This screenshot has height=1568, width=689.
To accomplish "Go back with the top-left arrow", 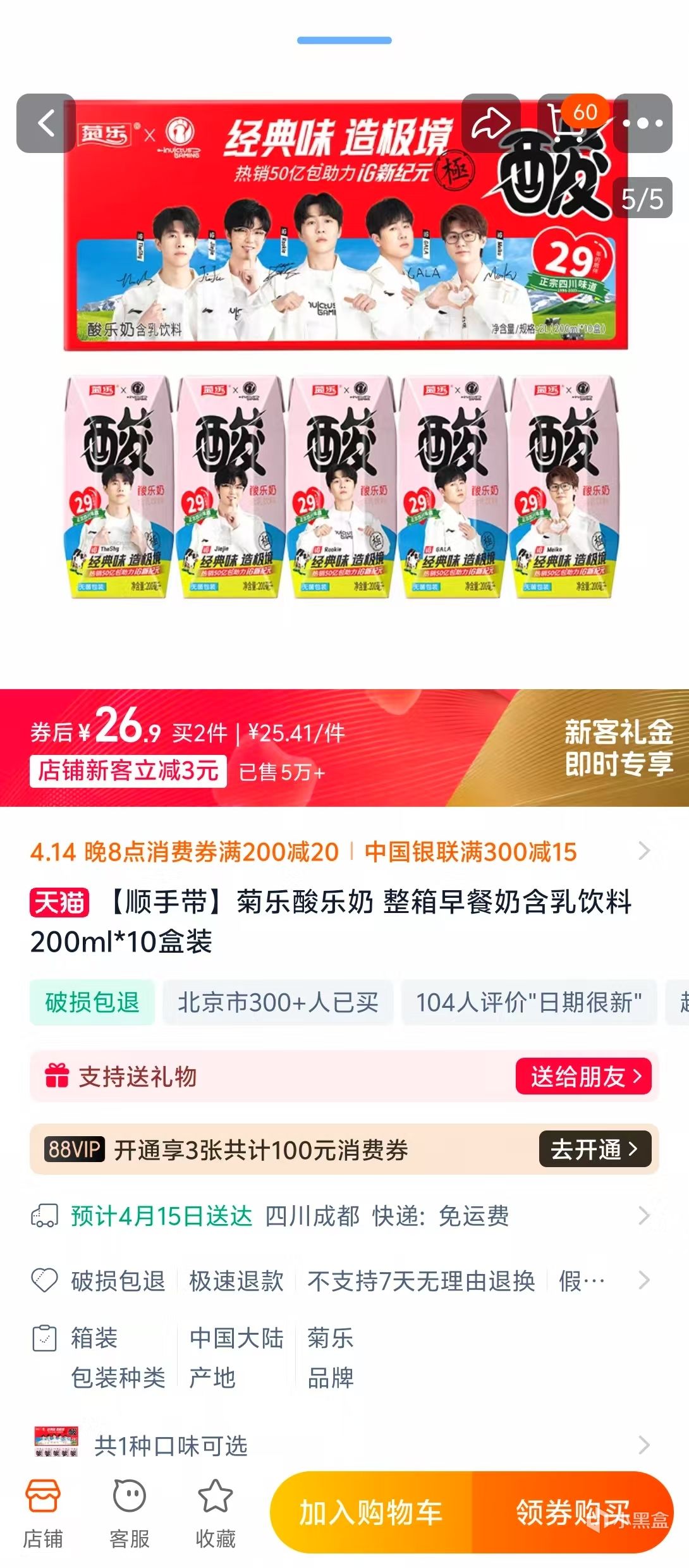I will tap(46, 123).
